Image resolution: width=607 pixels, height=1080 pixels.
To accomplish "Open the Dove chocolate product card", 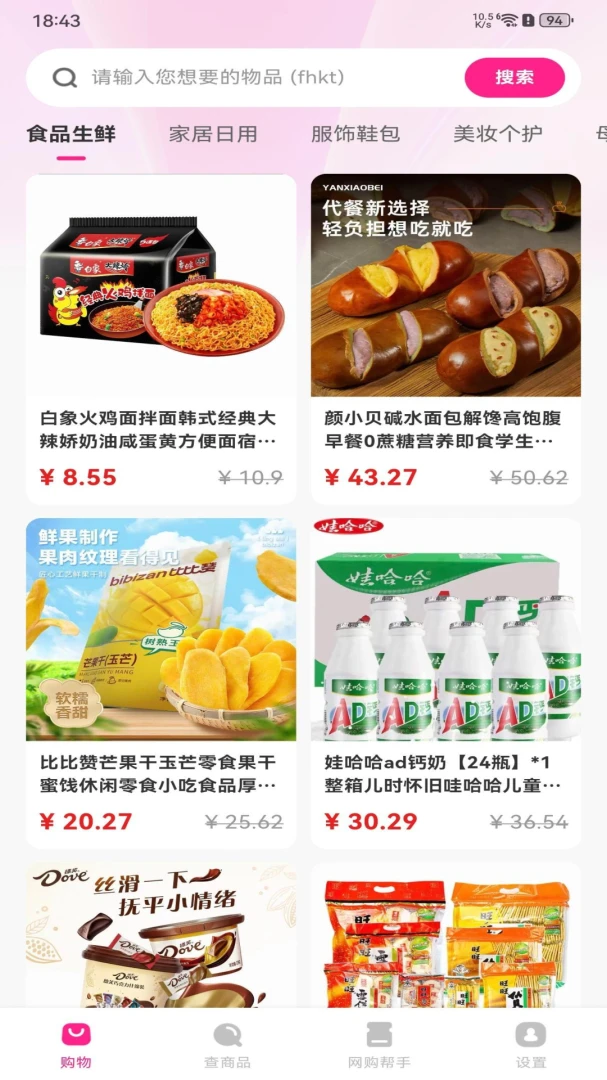I will (161, 935).
